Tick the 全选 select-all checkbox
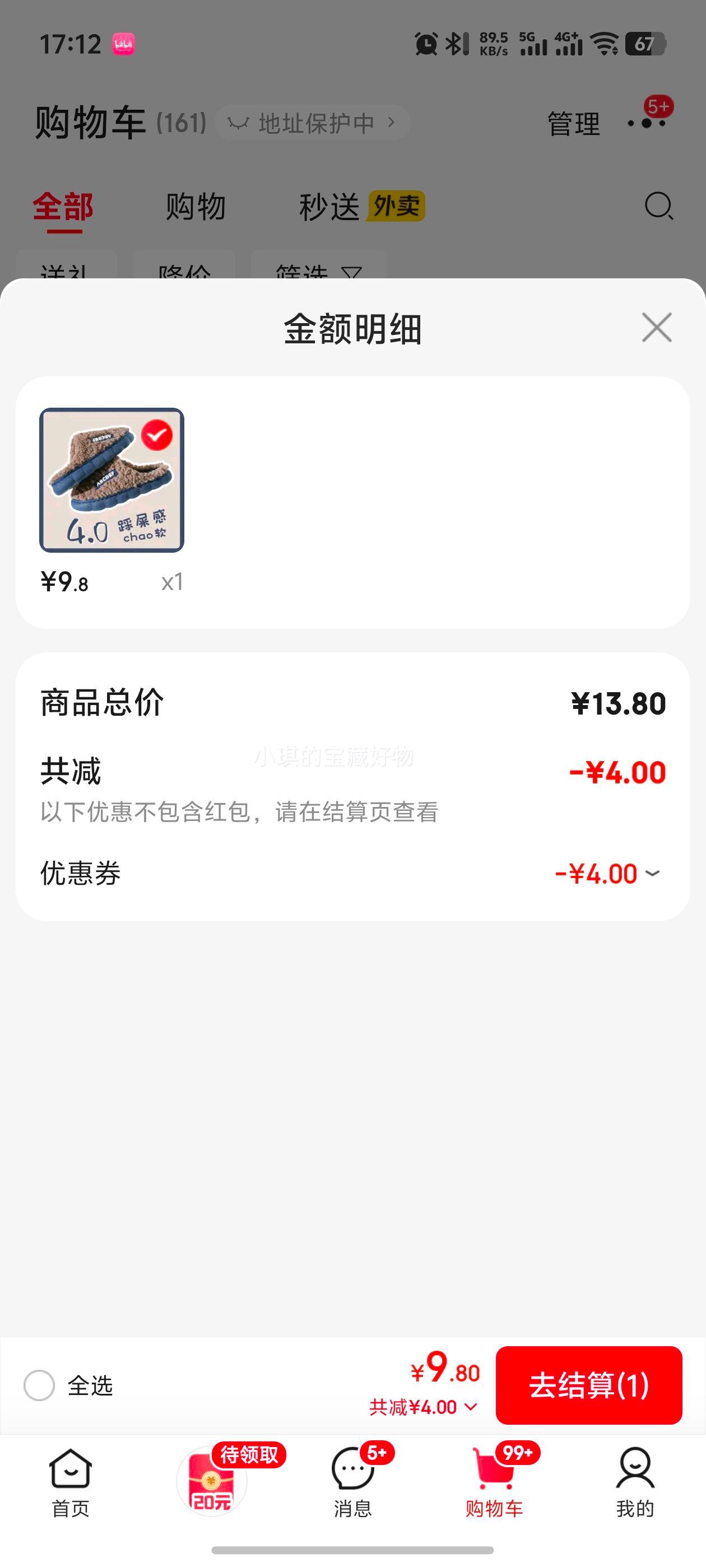This screenshot has height=1568, width=706. click(x=40, y=1385)
